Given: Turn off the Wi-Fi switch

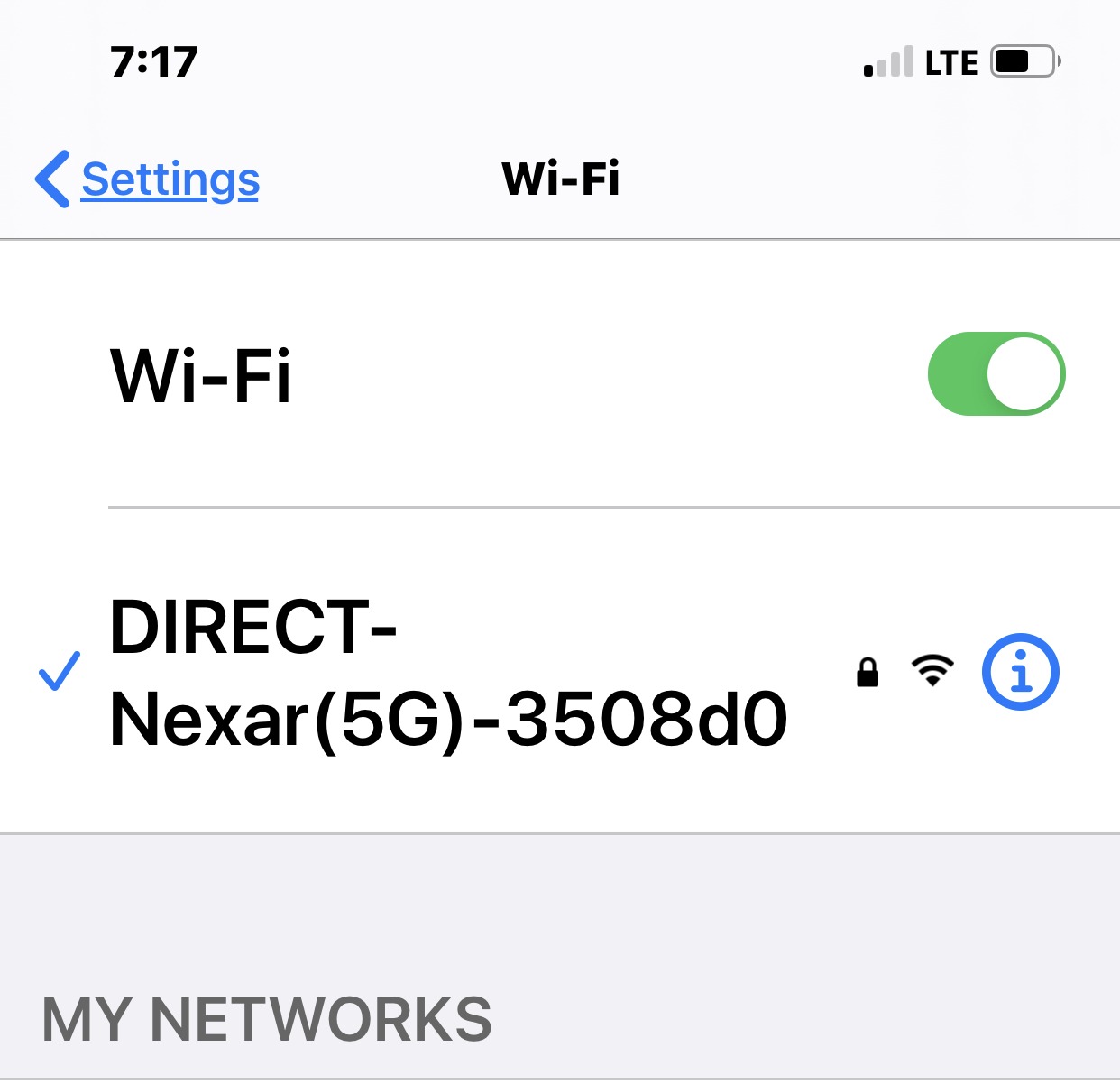Looking at the screenshot, I should coord(996,374).
